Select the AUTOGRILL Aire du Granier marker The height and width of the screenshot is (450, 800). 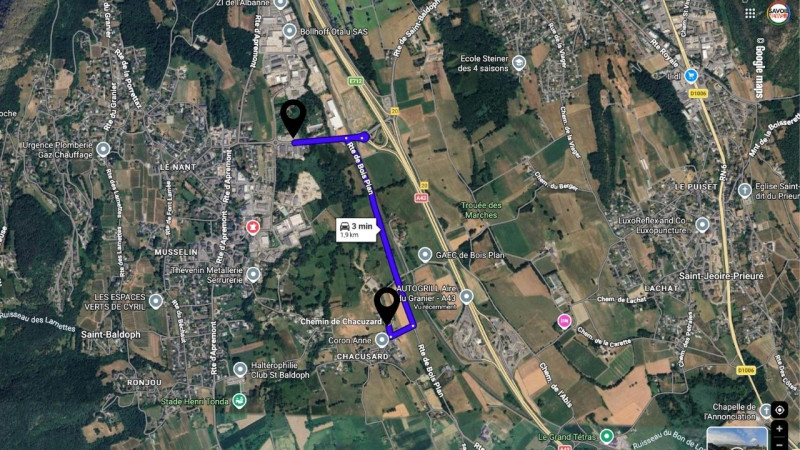click(466, 295)
